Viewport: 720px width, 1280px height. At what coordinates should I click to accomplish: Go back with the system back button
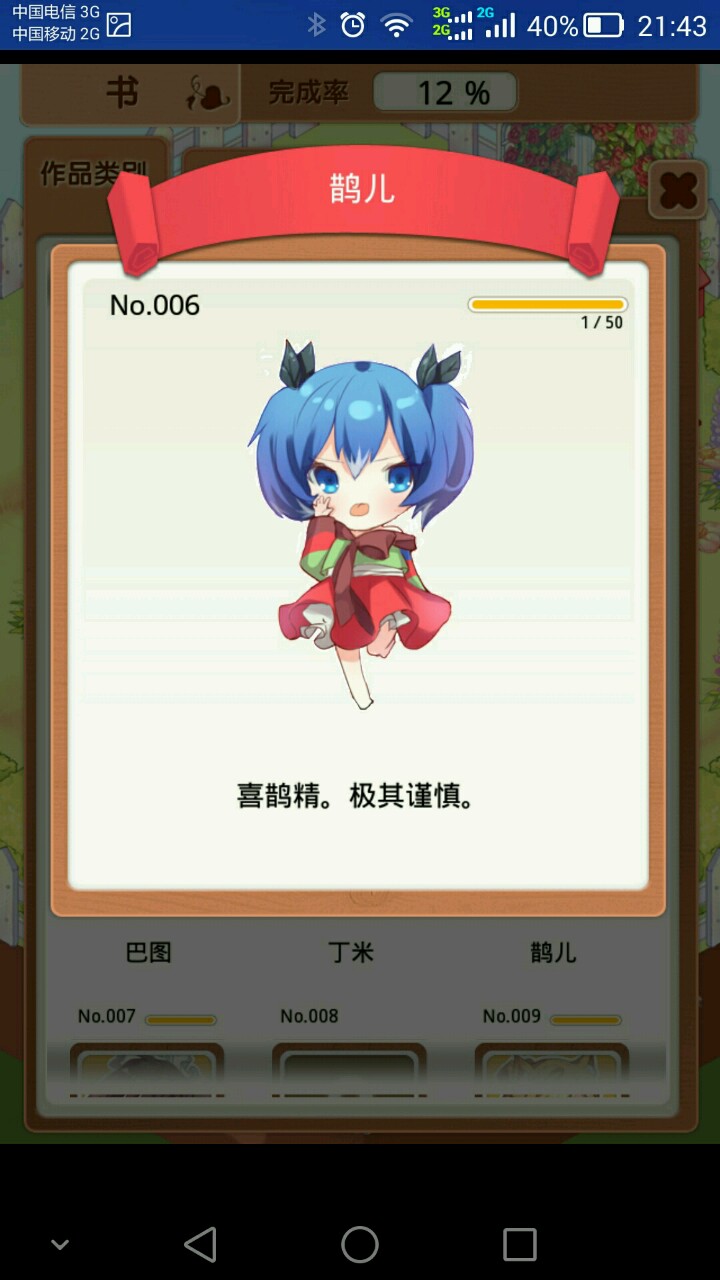coord(201,1244)
